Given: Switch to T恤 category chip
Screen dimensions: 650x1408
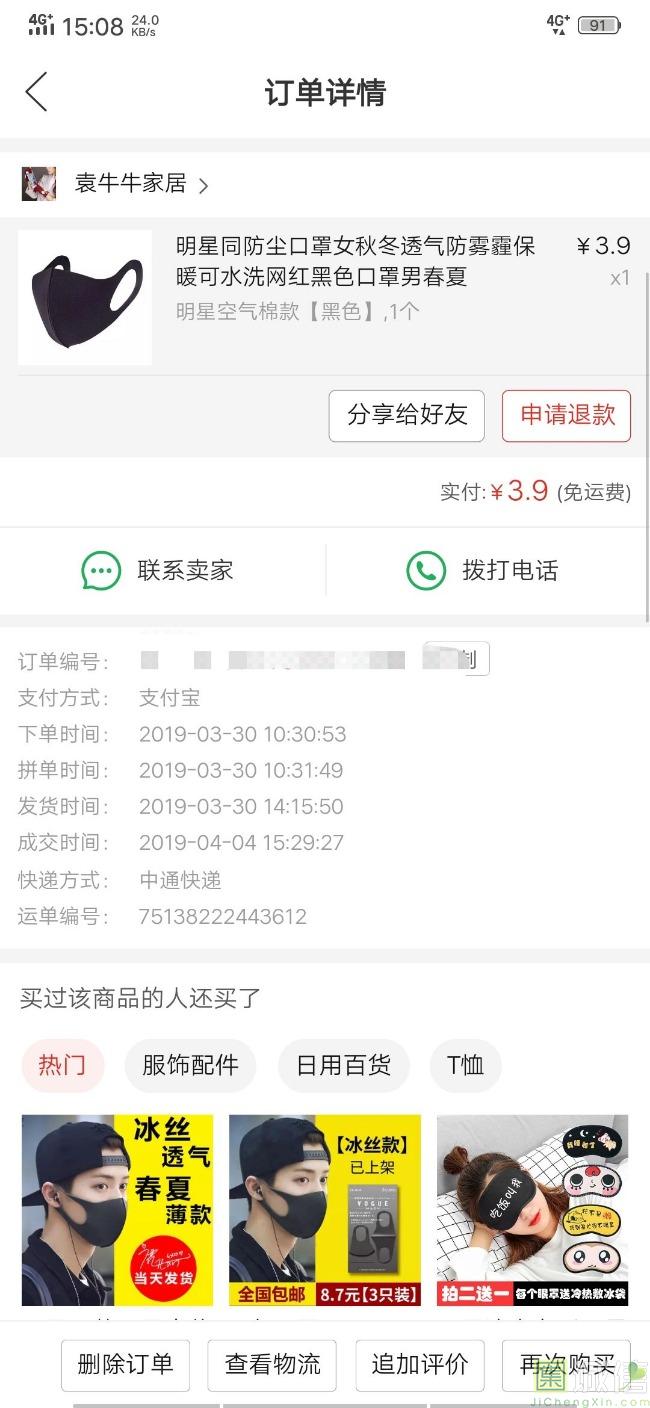Looking at the screenshot, I should coord(465,1065).
